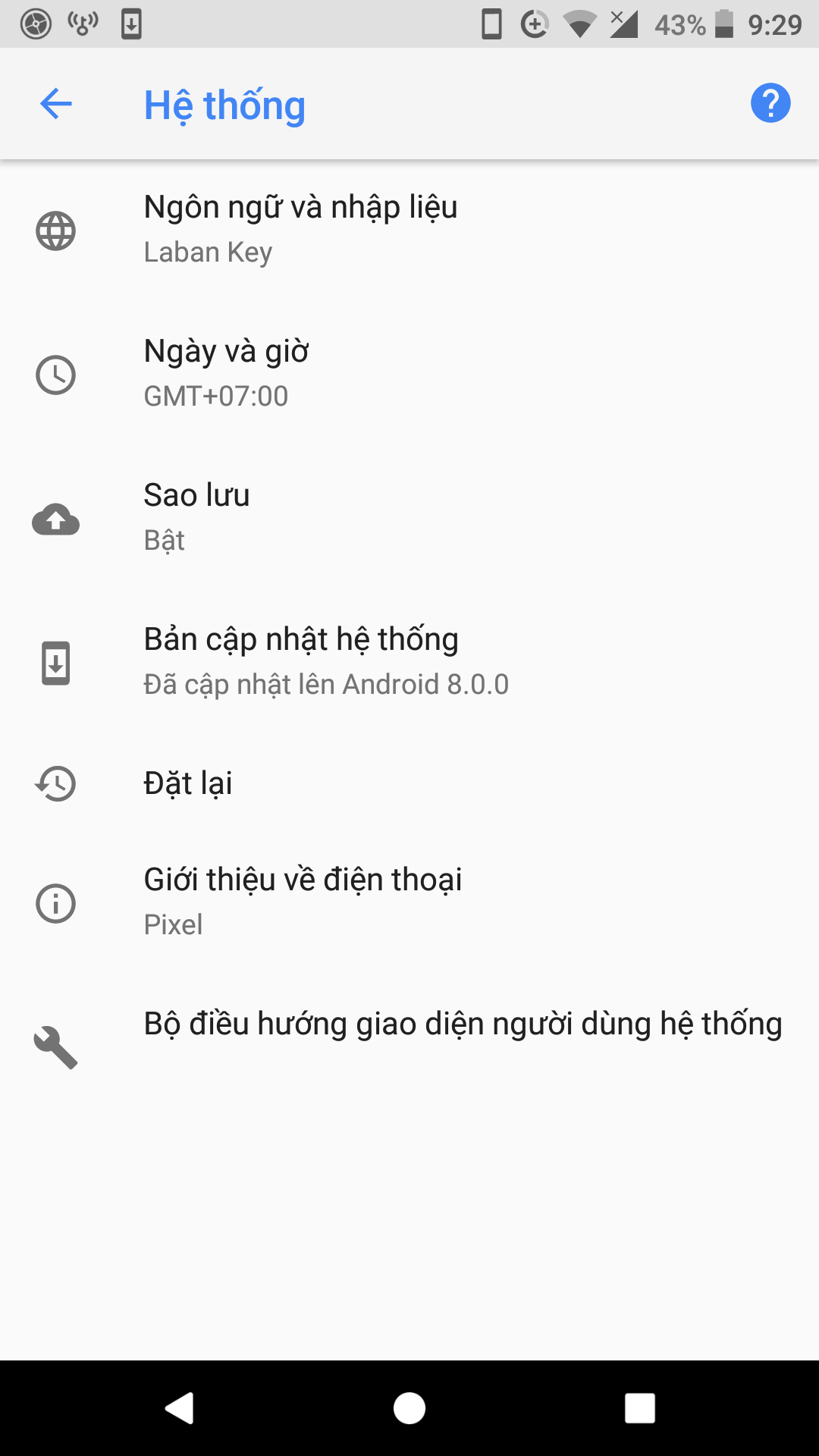Tap the system home button

[x=409, y=1408]
